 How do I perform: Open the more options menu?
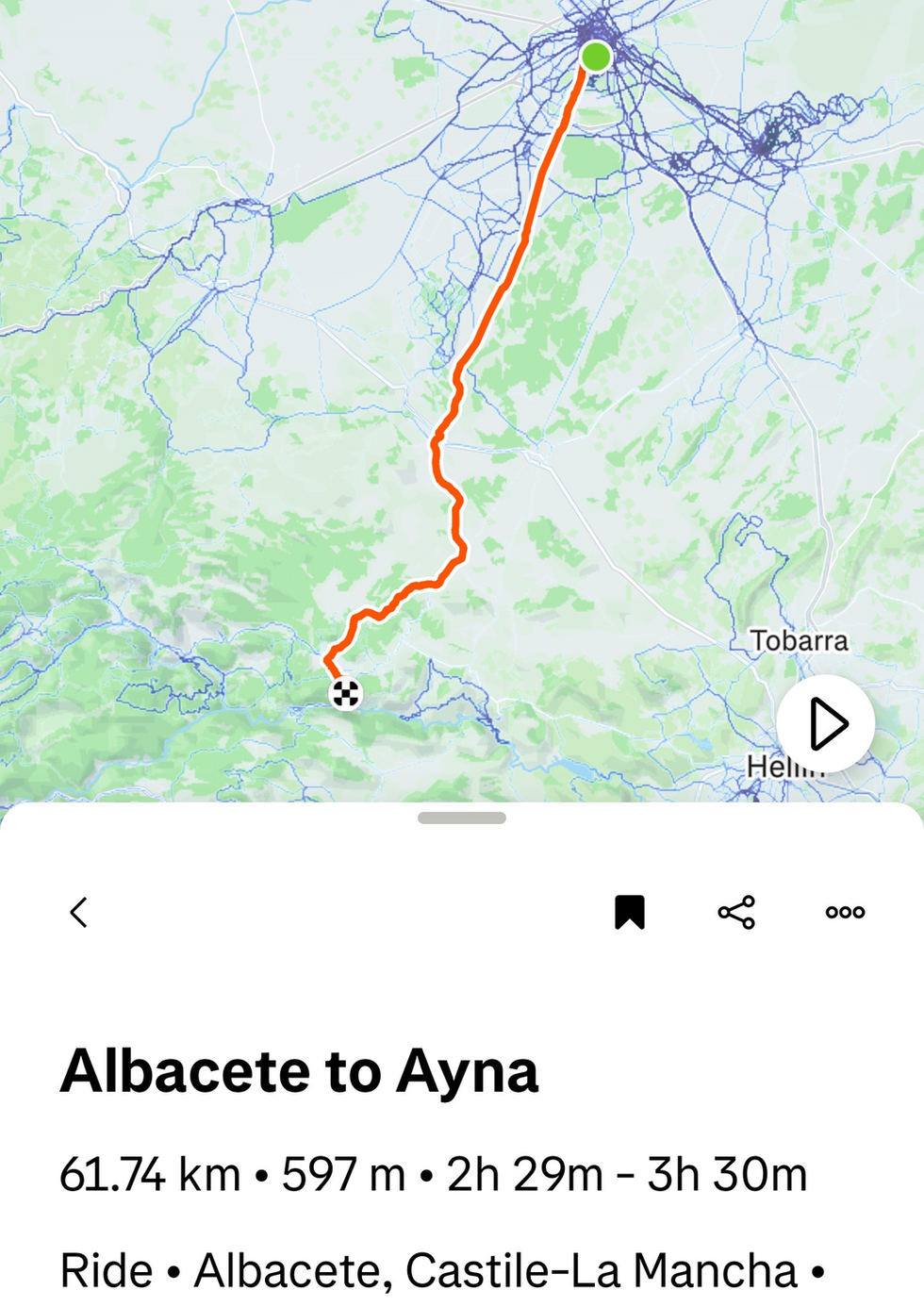point(845,912)
